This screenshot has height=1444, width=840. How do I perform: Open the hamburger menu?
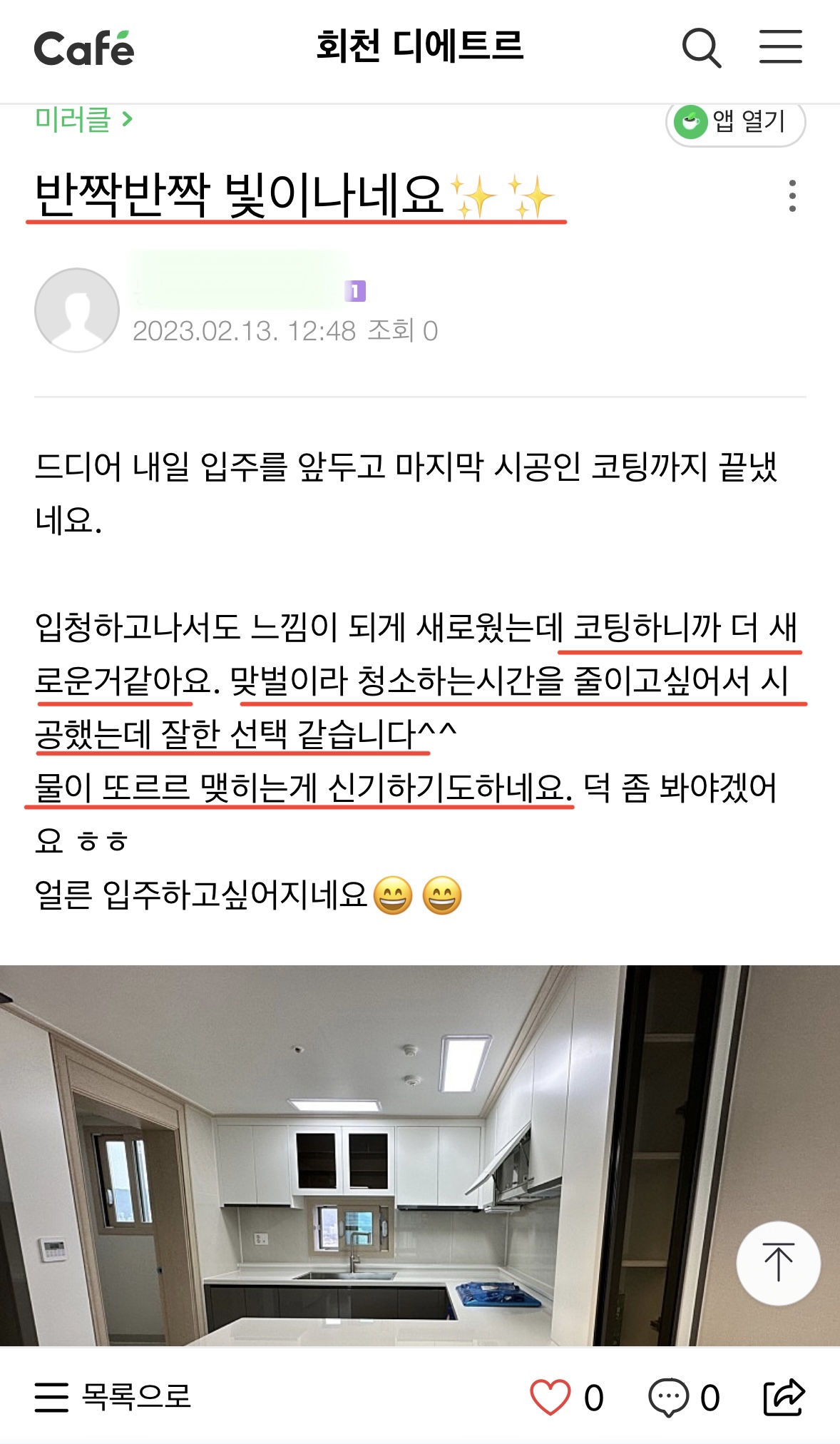(780, 47)
